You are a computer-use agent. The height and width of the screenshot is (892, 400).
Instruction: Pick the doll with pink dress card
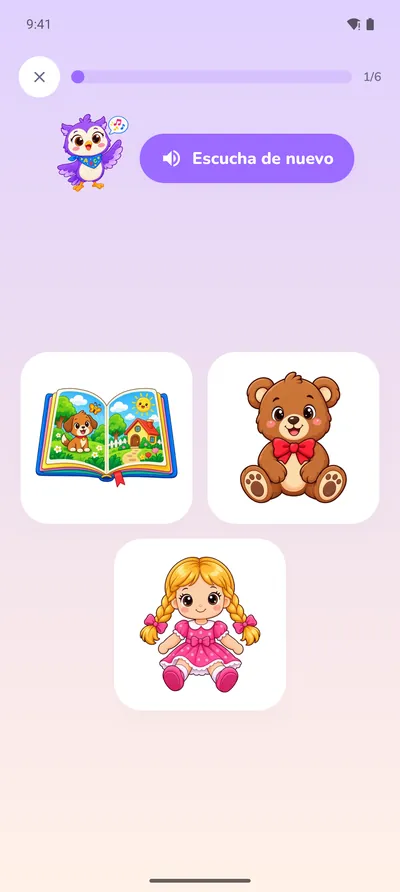click(200, 624)
